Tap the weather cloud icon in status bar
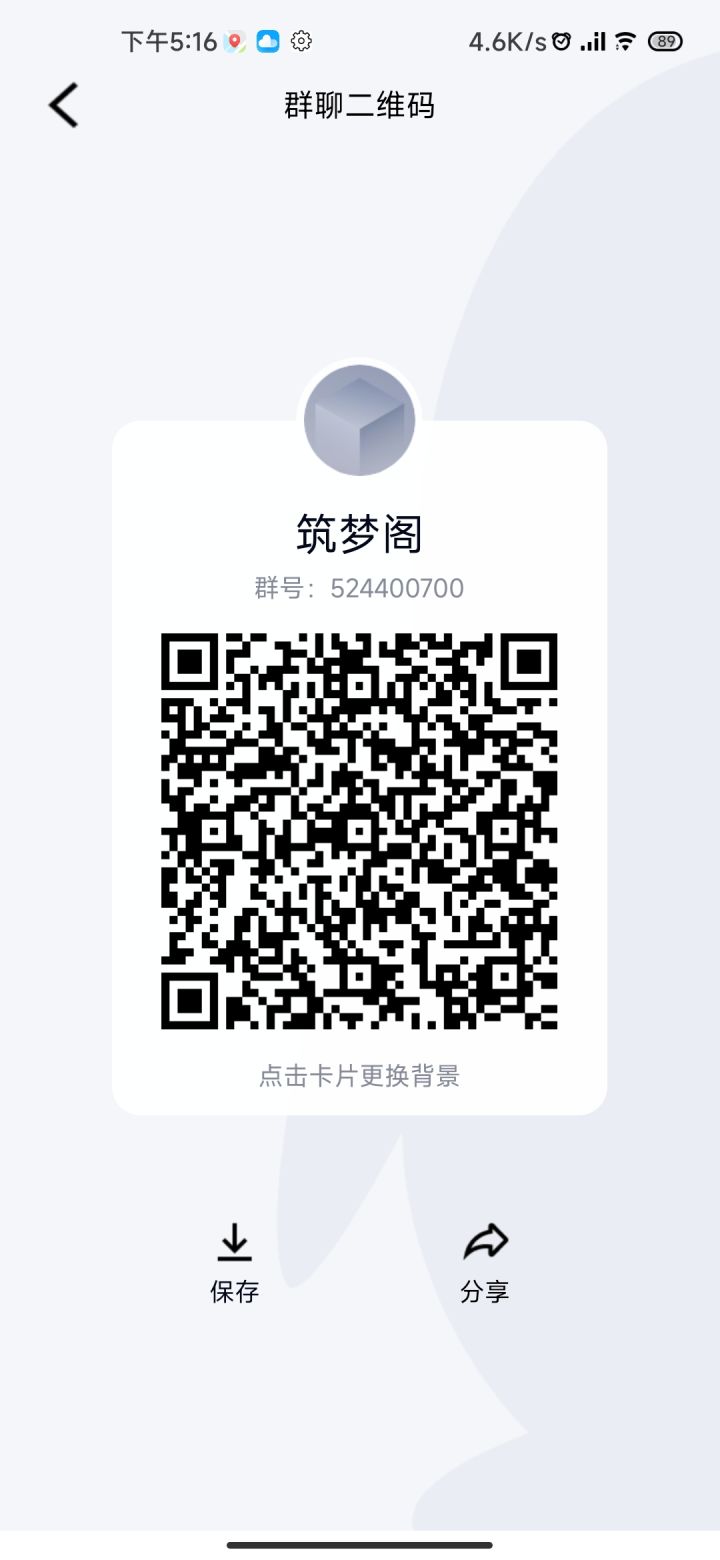The image size is (720, 1560). pyautogui.click(x=266, y=41)
